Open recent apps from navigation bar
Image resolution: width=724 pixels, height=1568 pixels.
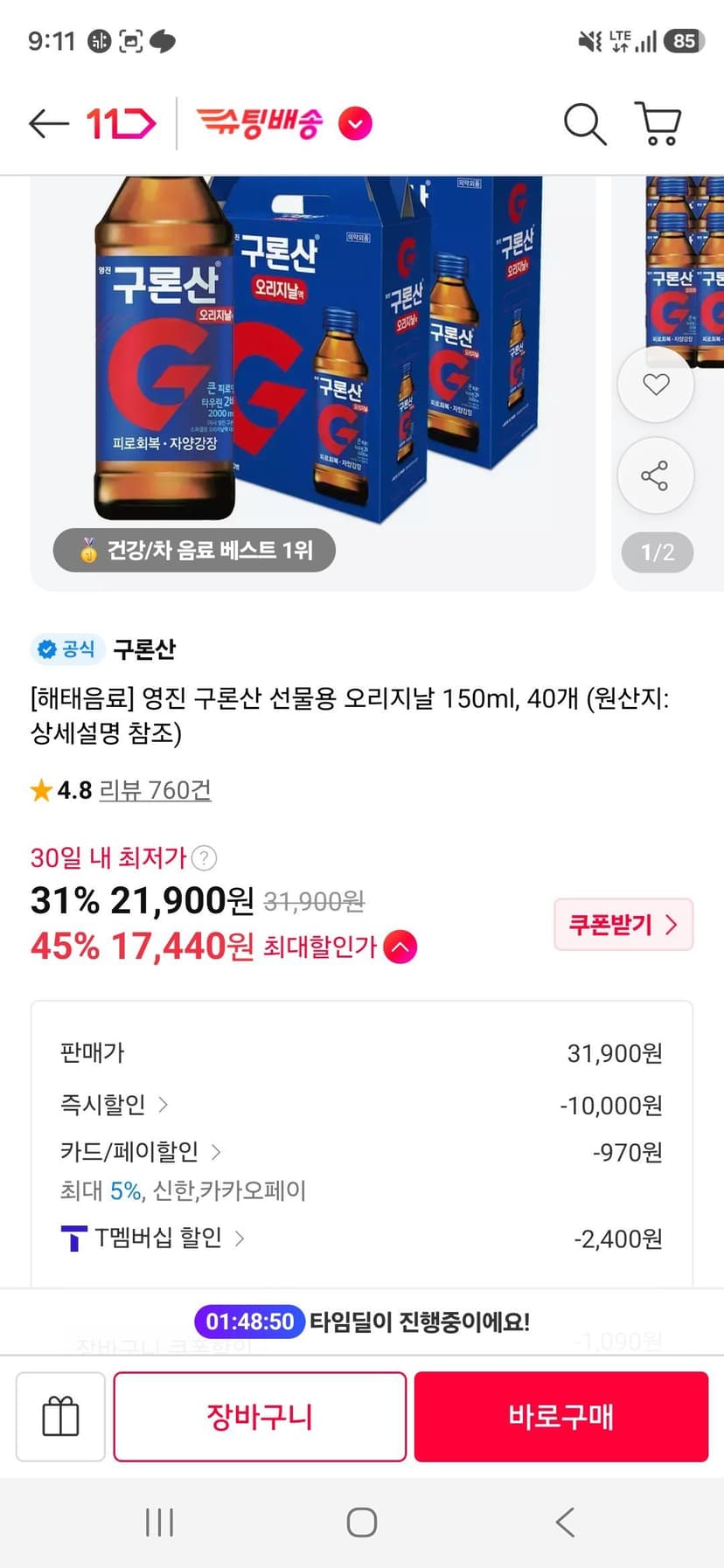click(x=159, y=1522)
